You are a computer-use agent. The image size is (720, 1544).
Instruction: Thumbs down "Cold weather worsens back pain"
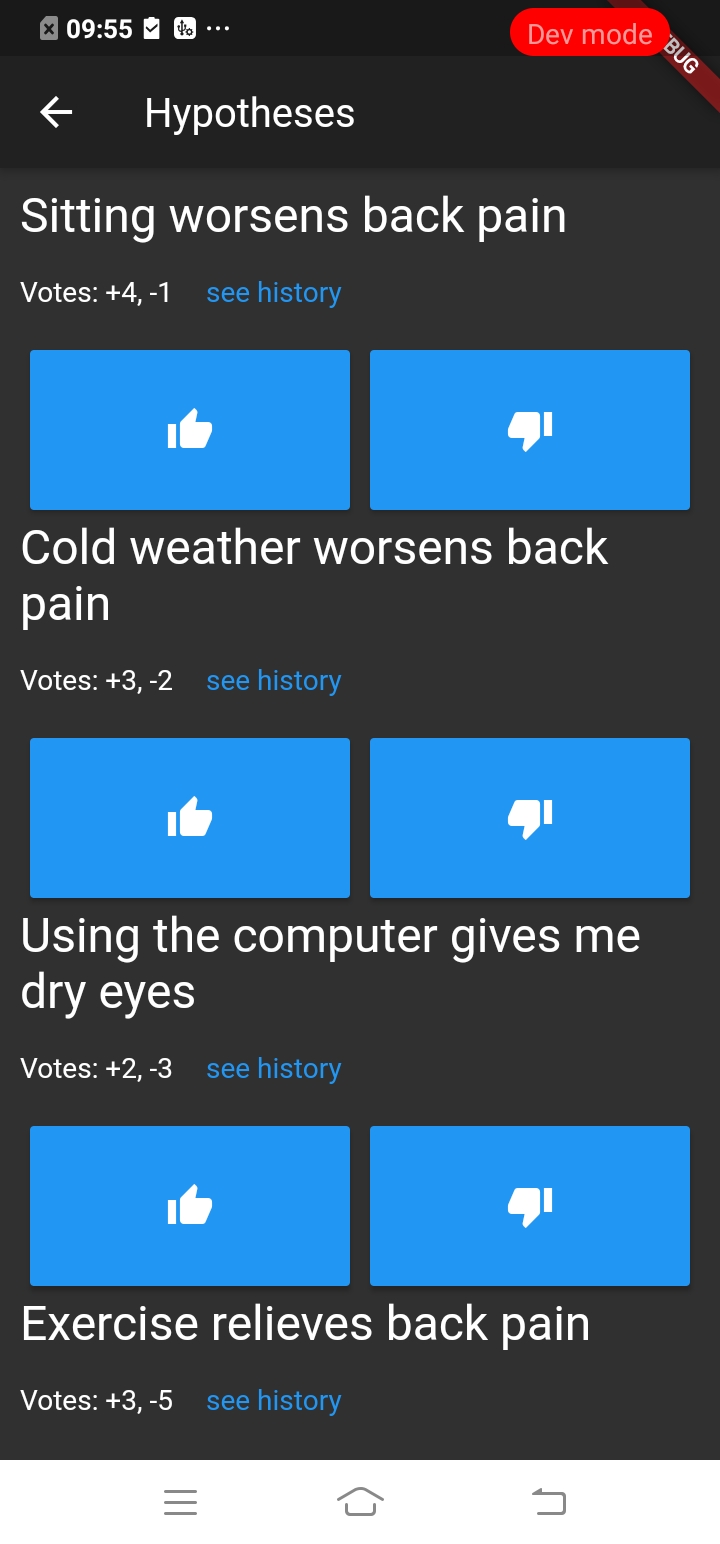pyautogui.click(x=530, y=818)
